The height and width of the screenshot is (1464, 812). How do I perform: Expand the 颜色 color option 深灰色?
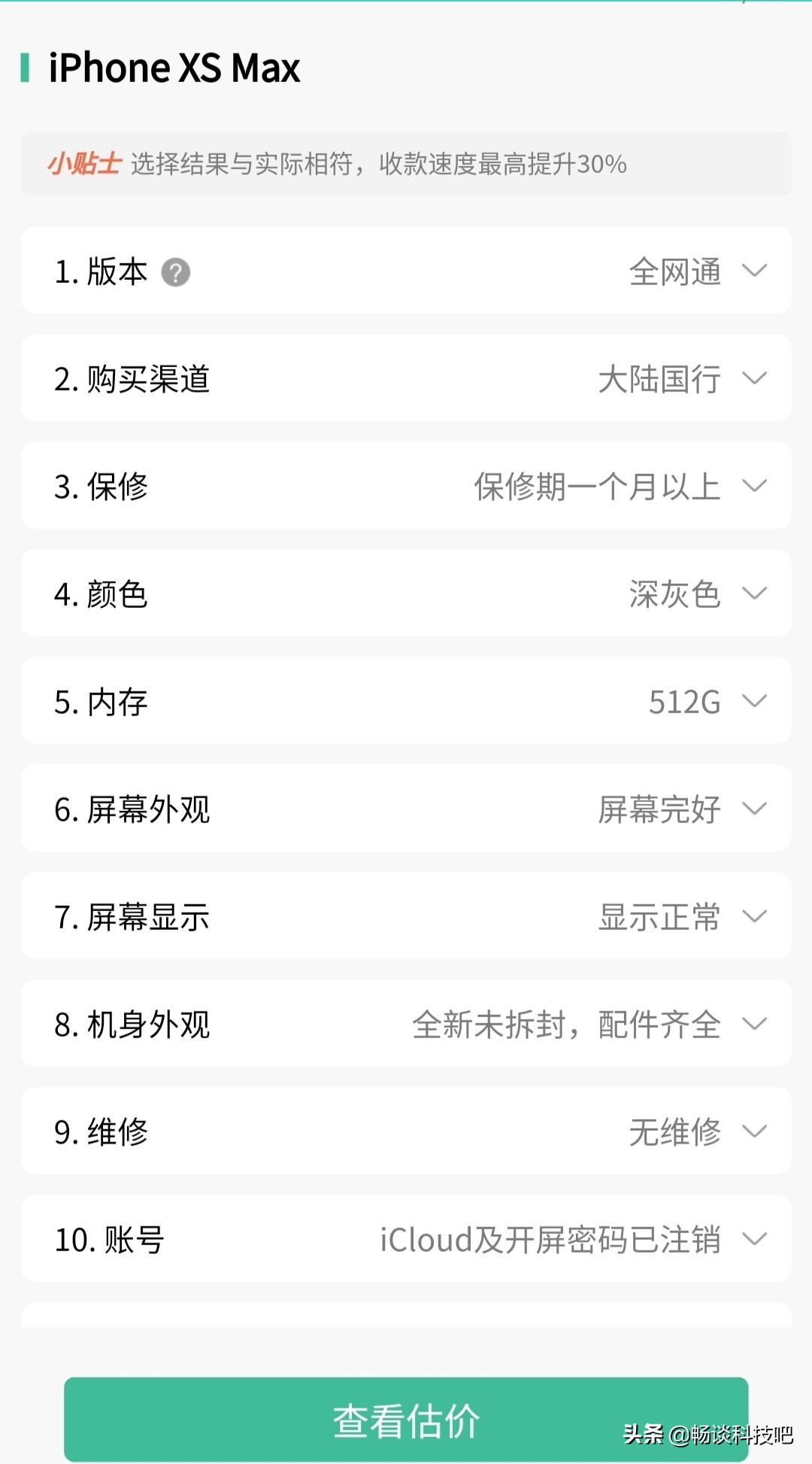tap(754, 594)
